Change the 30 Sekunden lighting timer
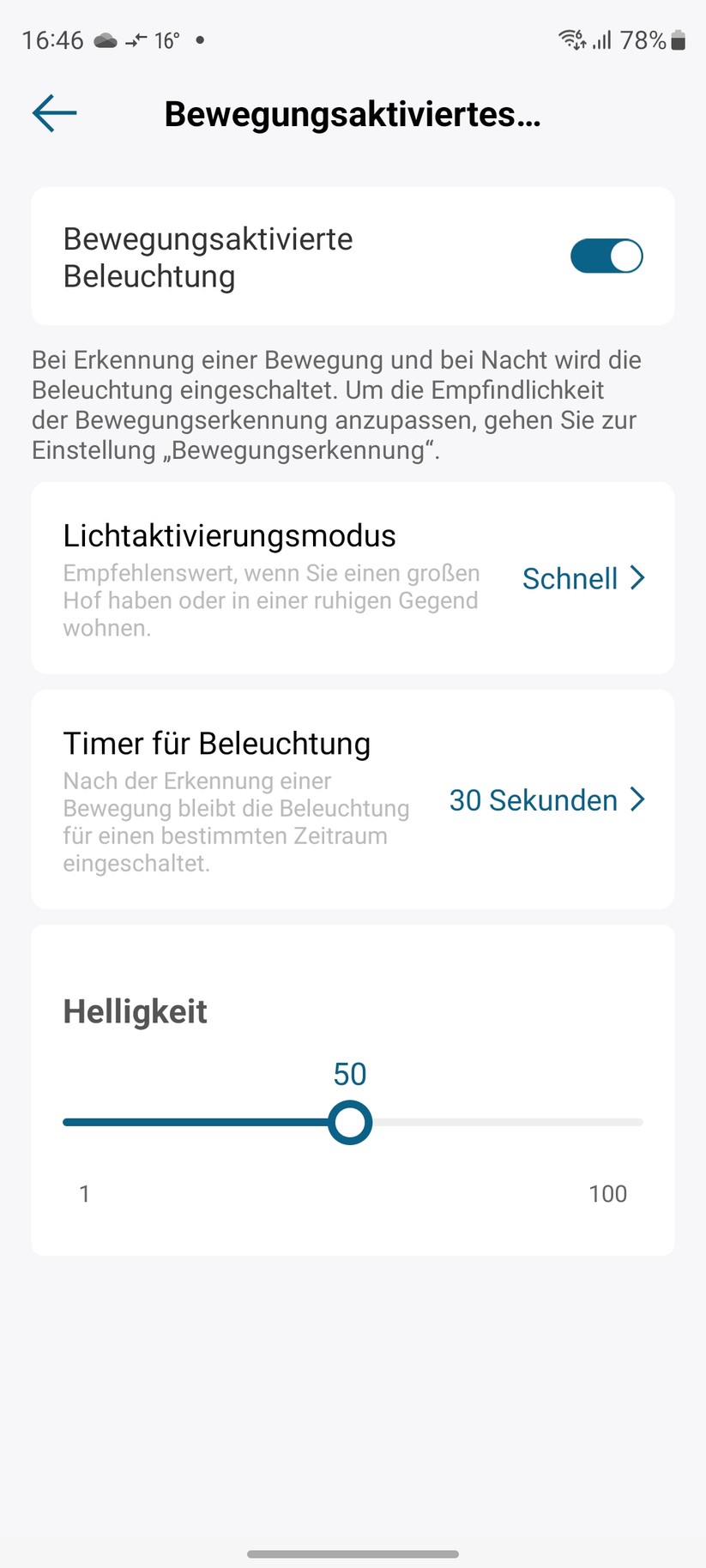Screen dimensions: 706x1568 coord(532,800)
